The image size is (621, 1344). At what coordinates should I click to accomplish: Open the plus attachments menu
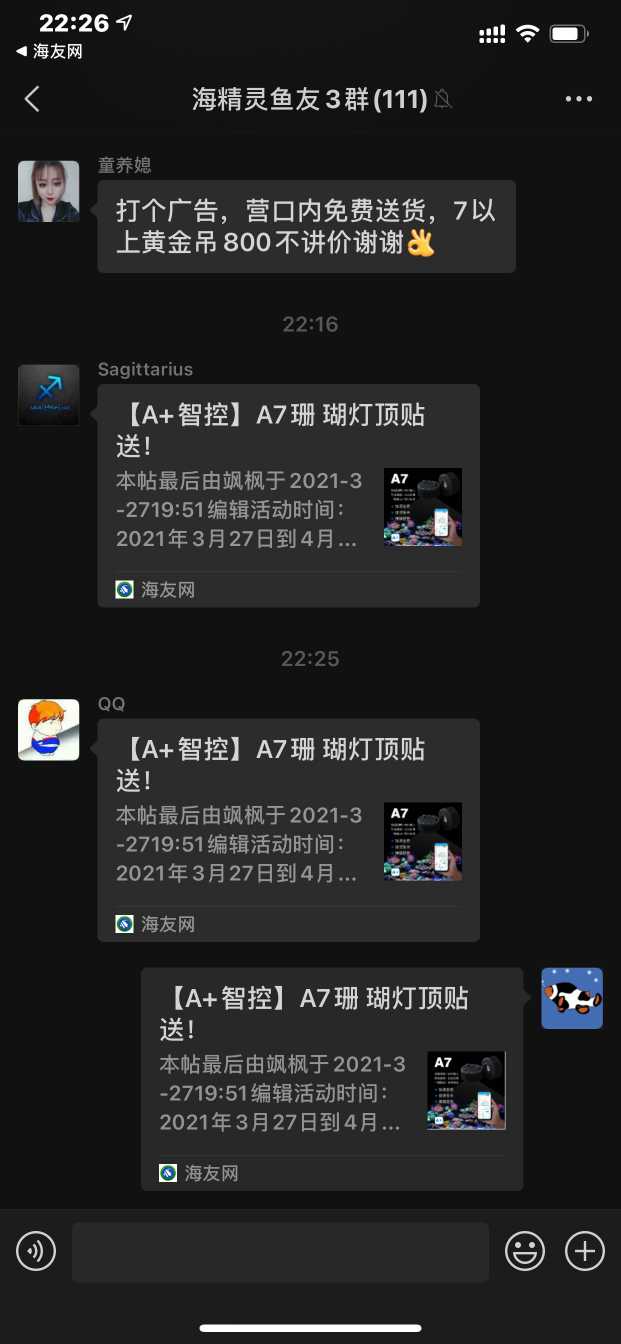(585, 1251)
